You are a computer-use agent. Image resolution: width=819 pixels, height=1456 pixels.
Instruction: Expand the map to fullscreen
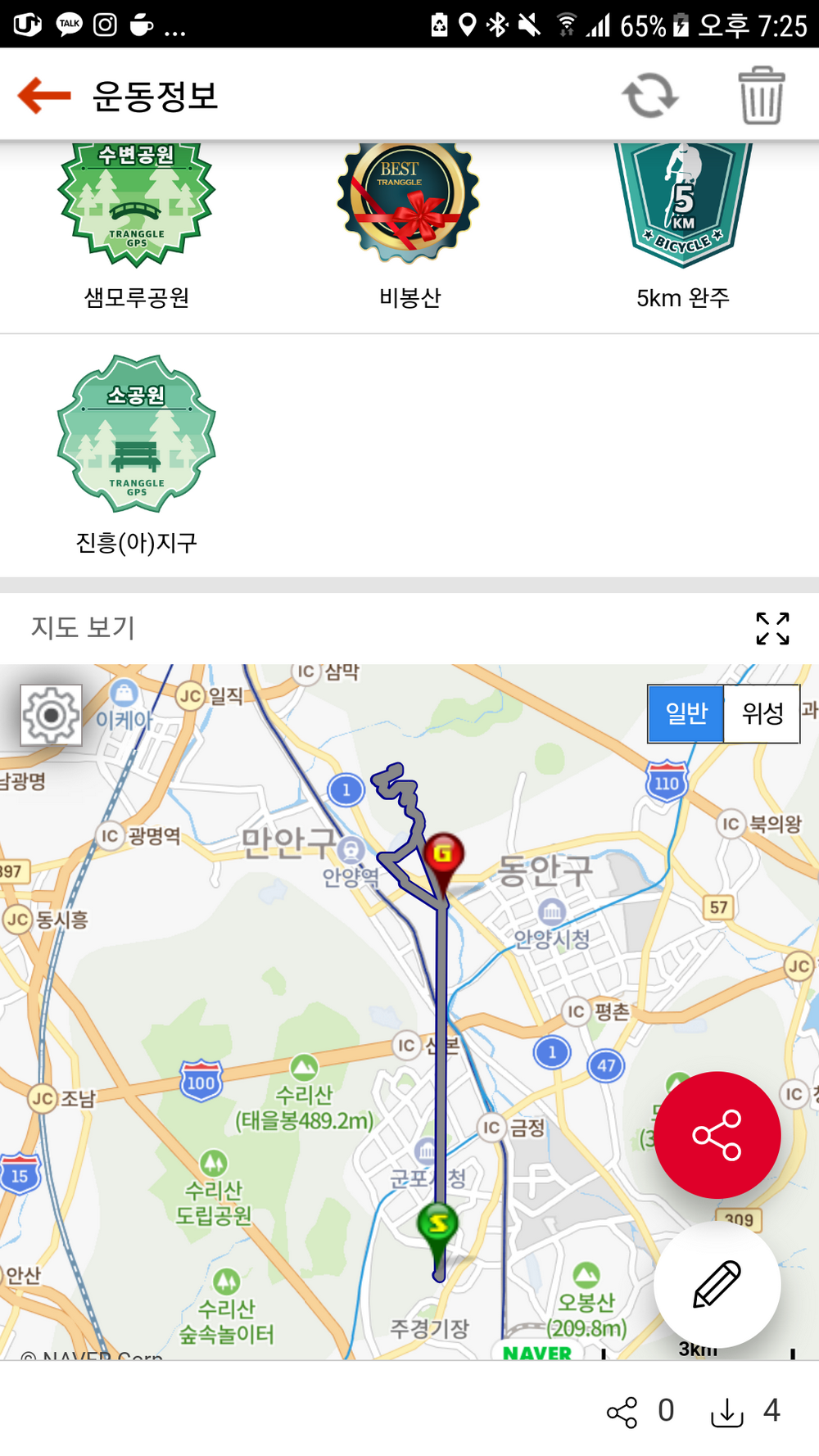click(x=772, y=628)
